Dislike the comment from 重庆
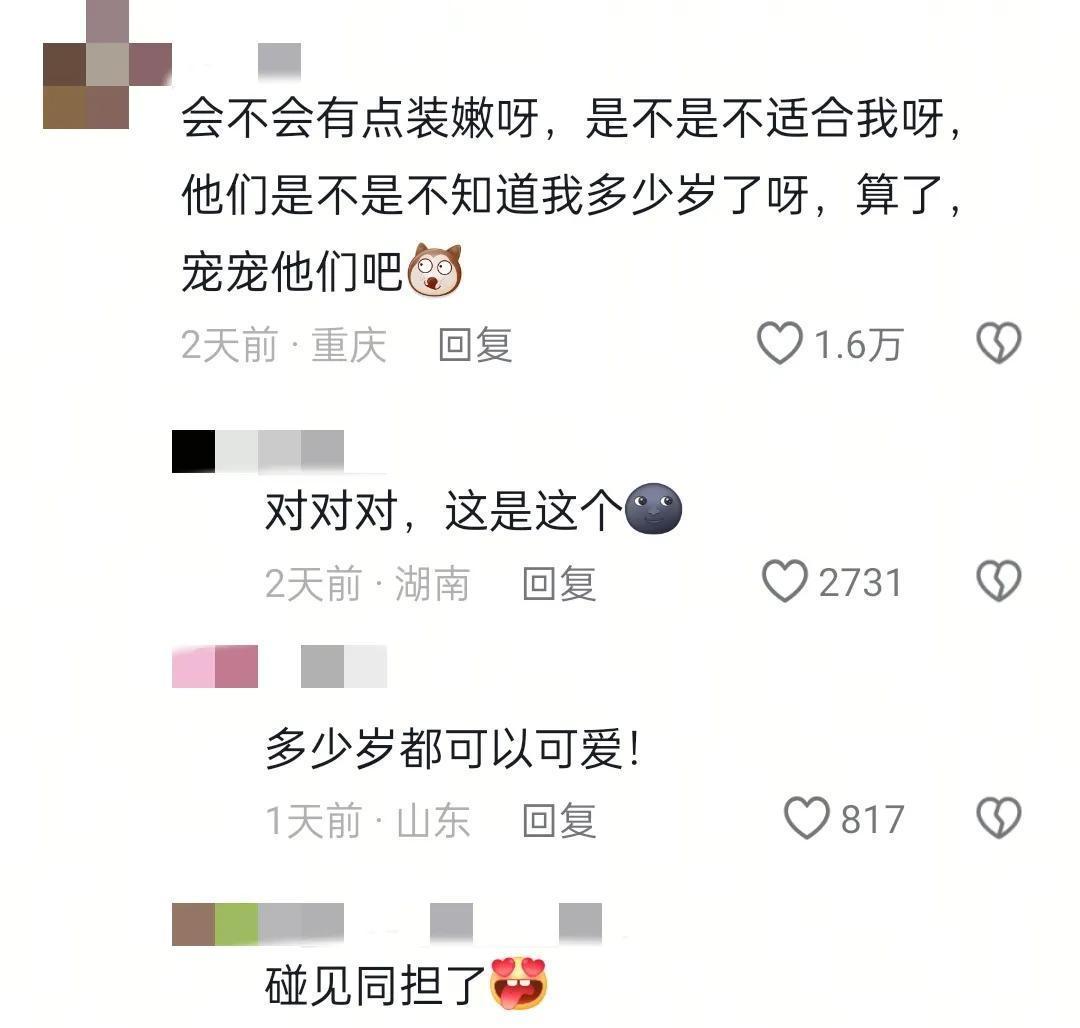Image resolution: width=1080 pixels, height=1028 pixels. [x=997, y=344]
